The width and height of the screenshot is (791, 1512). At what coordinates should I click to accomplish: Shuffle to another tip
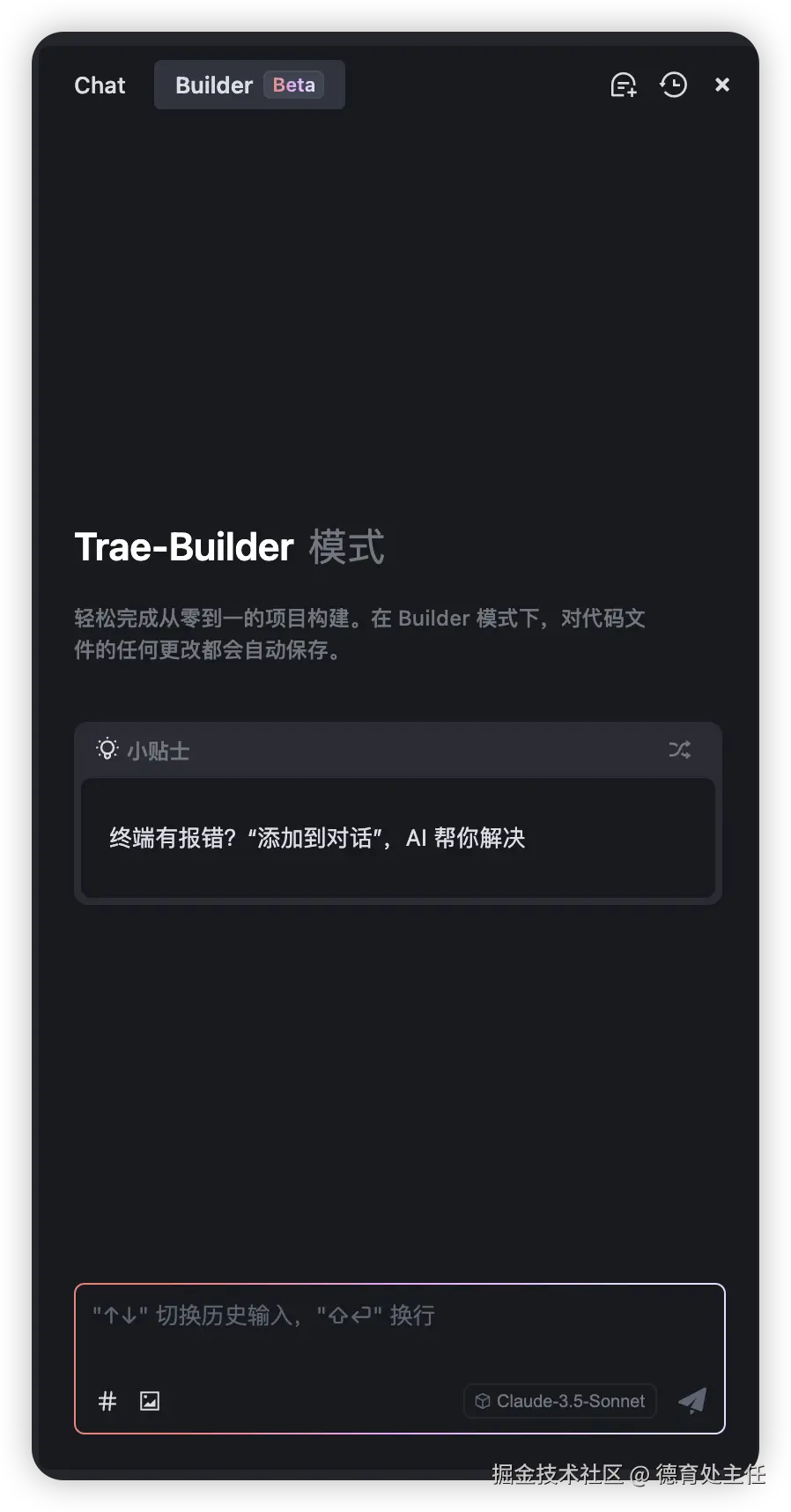(679, 750)
